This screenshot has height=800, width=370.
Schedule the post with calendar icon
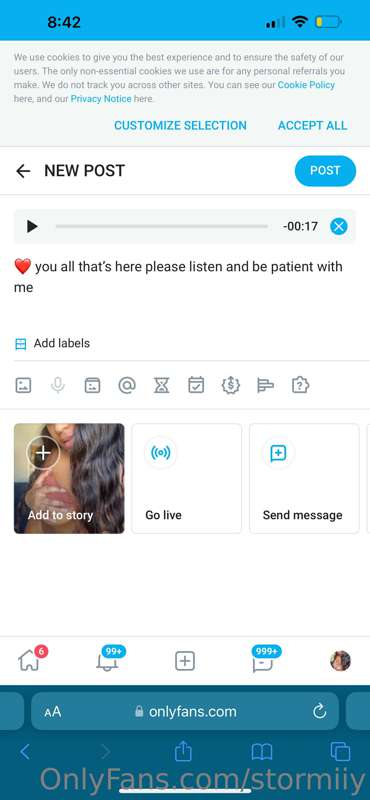tap(196, 385)
